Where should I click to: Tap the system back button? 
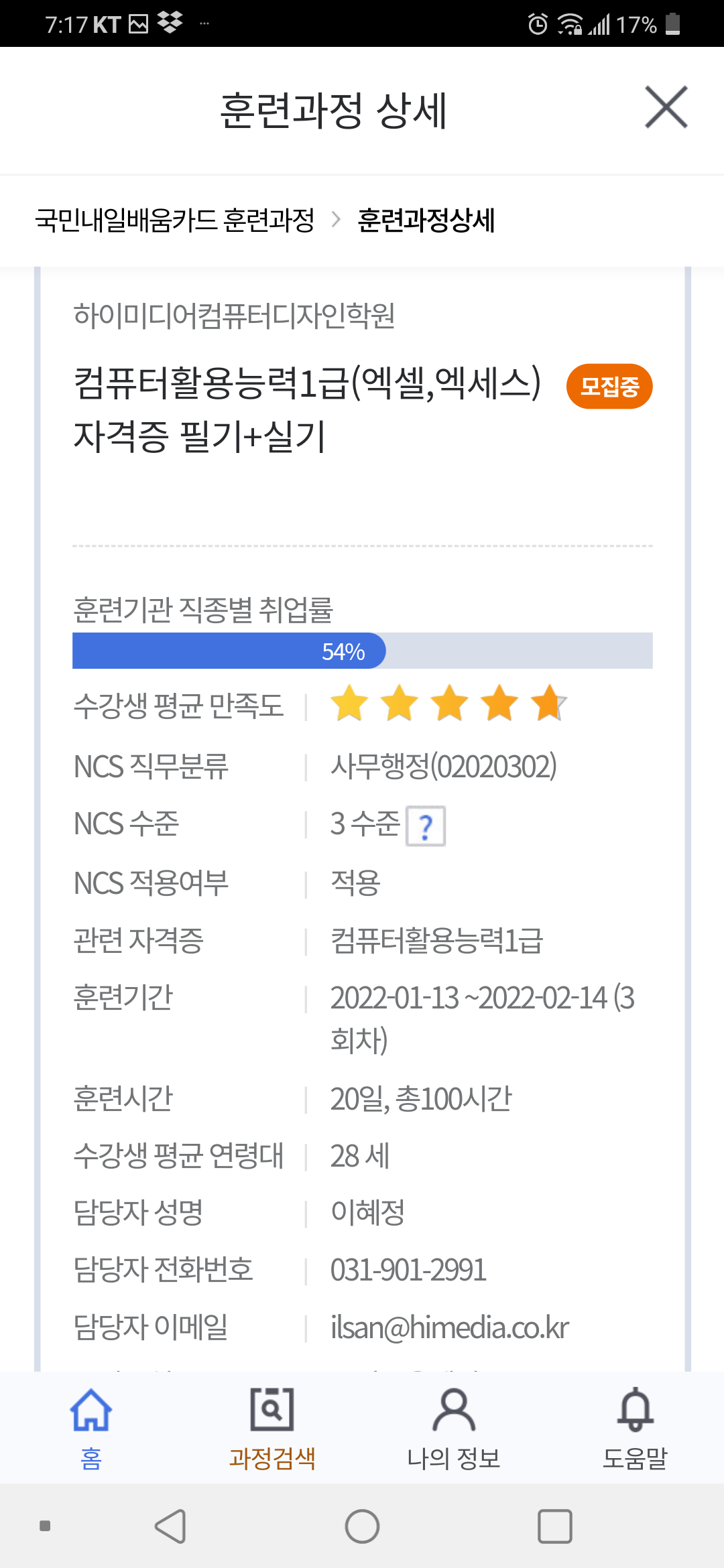[x=170, y=1526]
